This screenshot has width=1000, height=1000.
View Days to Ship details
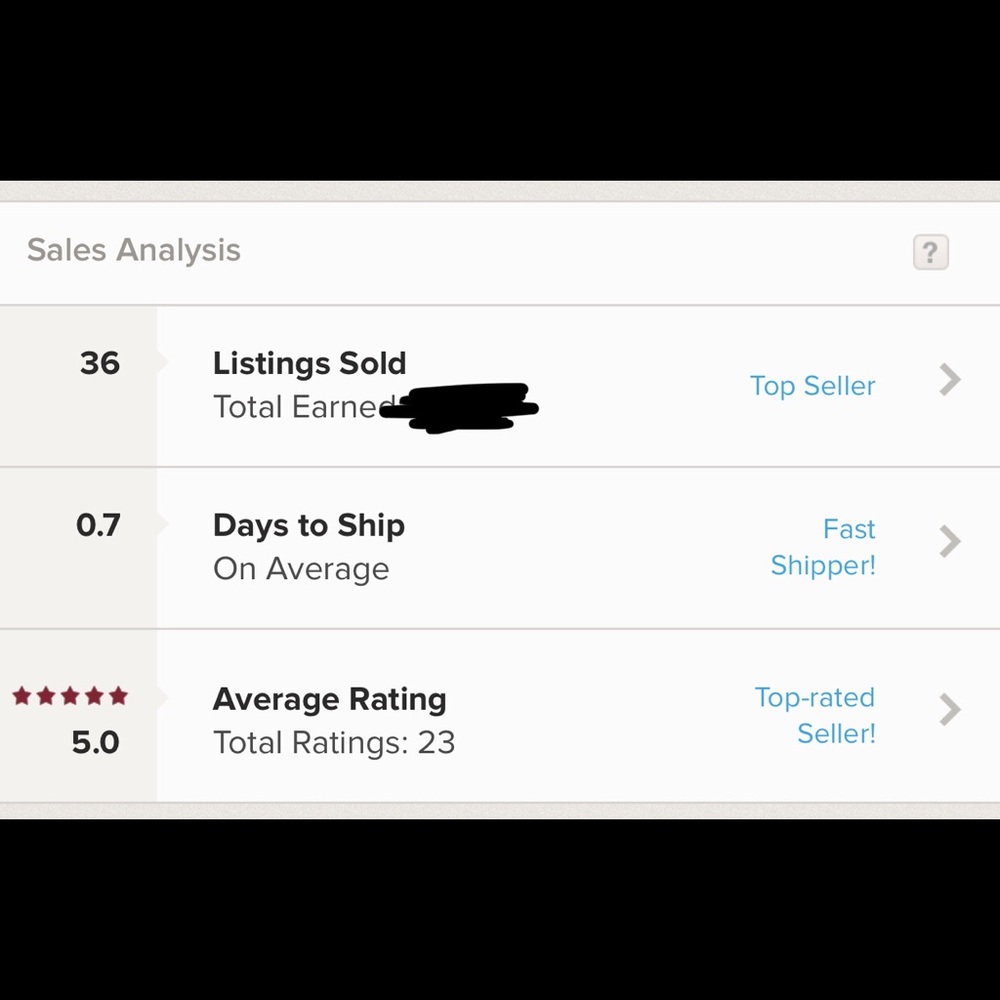[x=949, y=542]
